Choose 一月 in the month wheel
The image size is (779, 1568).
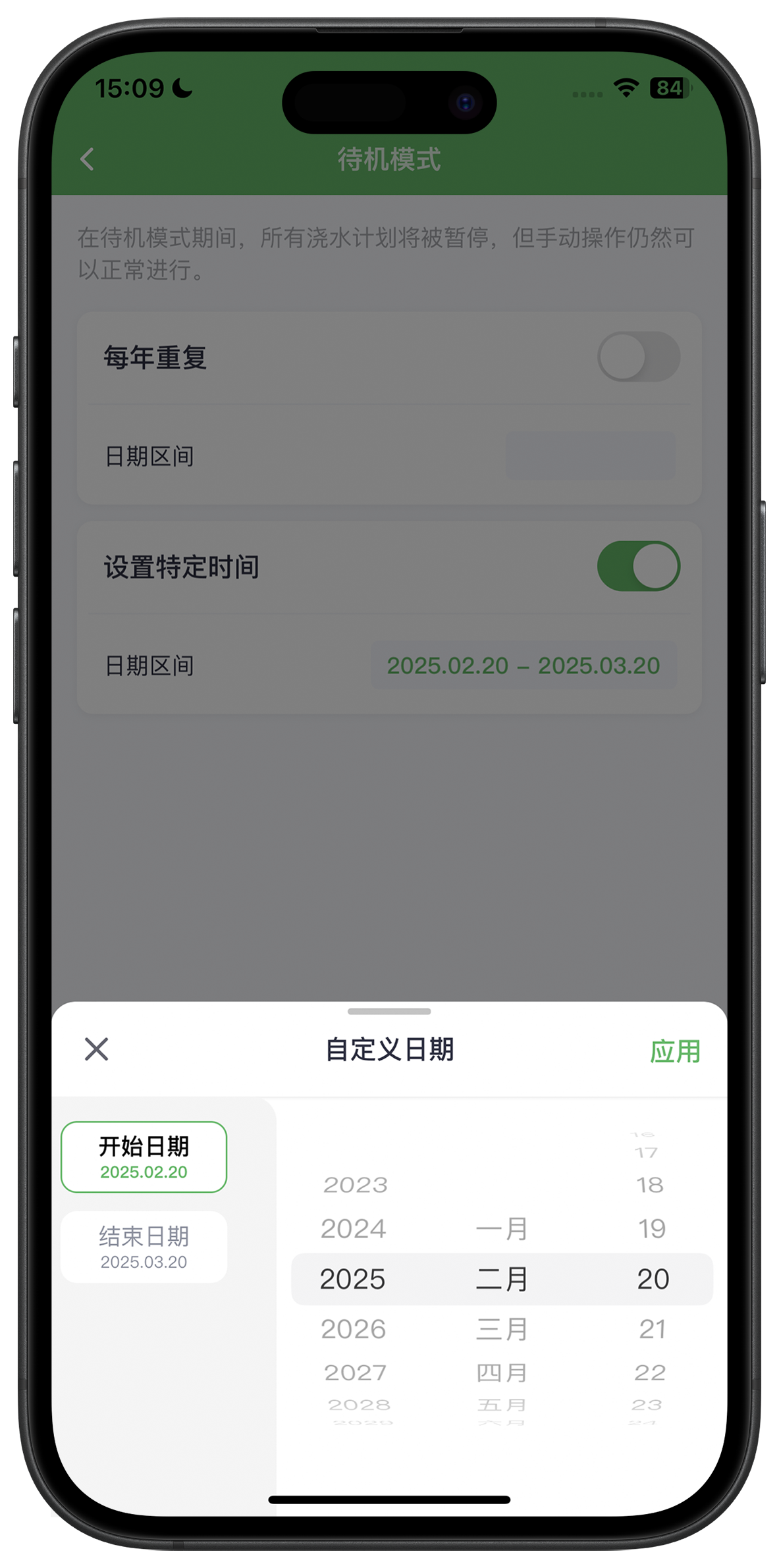click(502, 1228)
